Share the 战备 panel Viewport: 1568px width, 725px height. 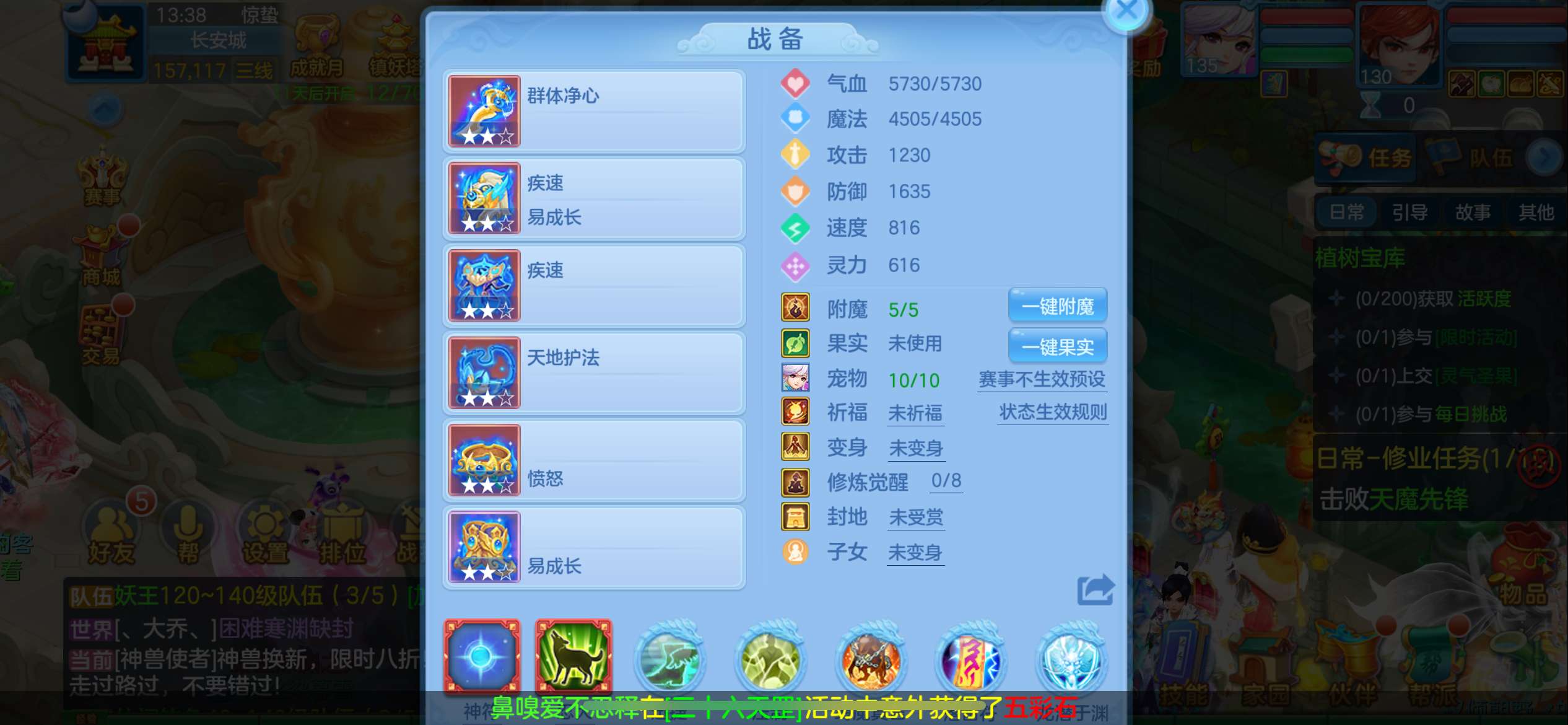point(1095,590)
